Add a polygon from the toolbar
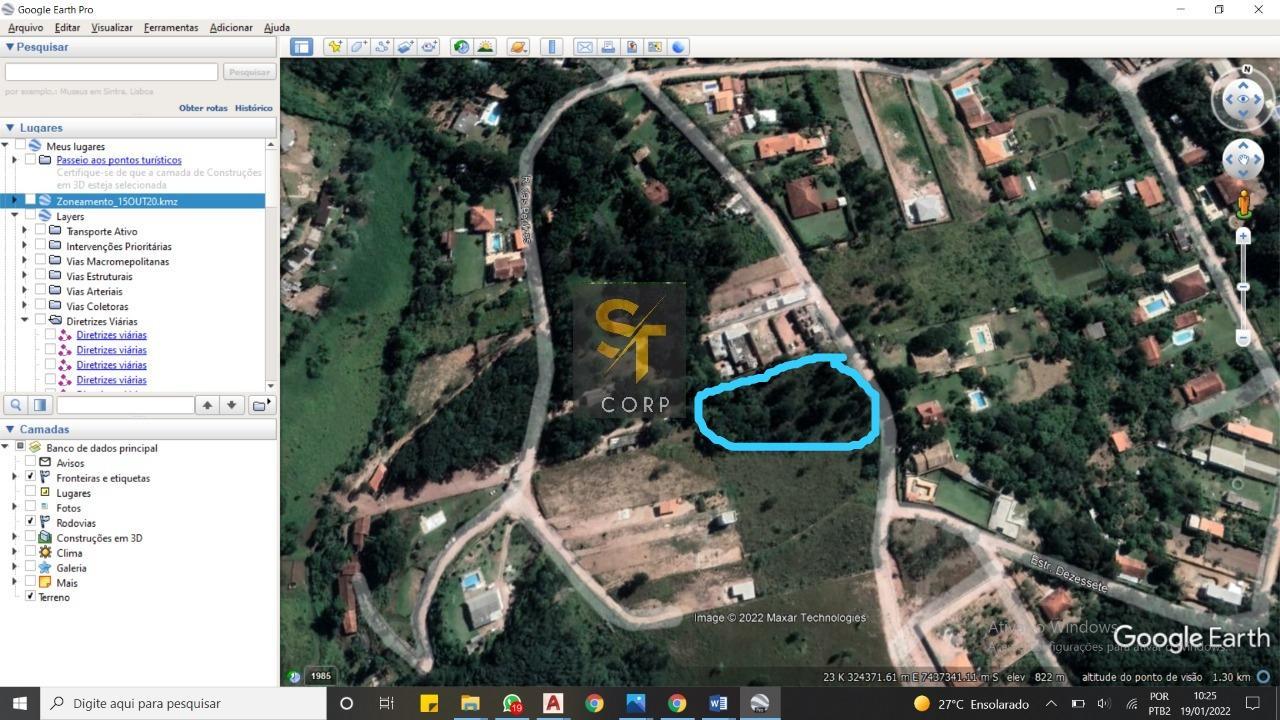The height and width of the screenshot is (720, 1280). pyautogui.click(x=358, y=47)
